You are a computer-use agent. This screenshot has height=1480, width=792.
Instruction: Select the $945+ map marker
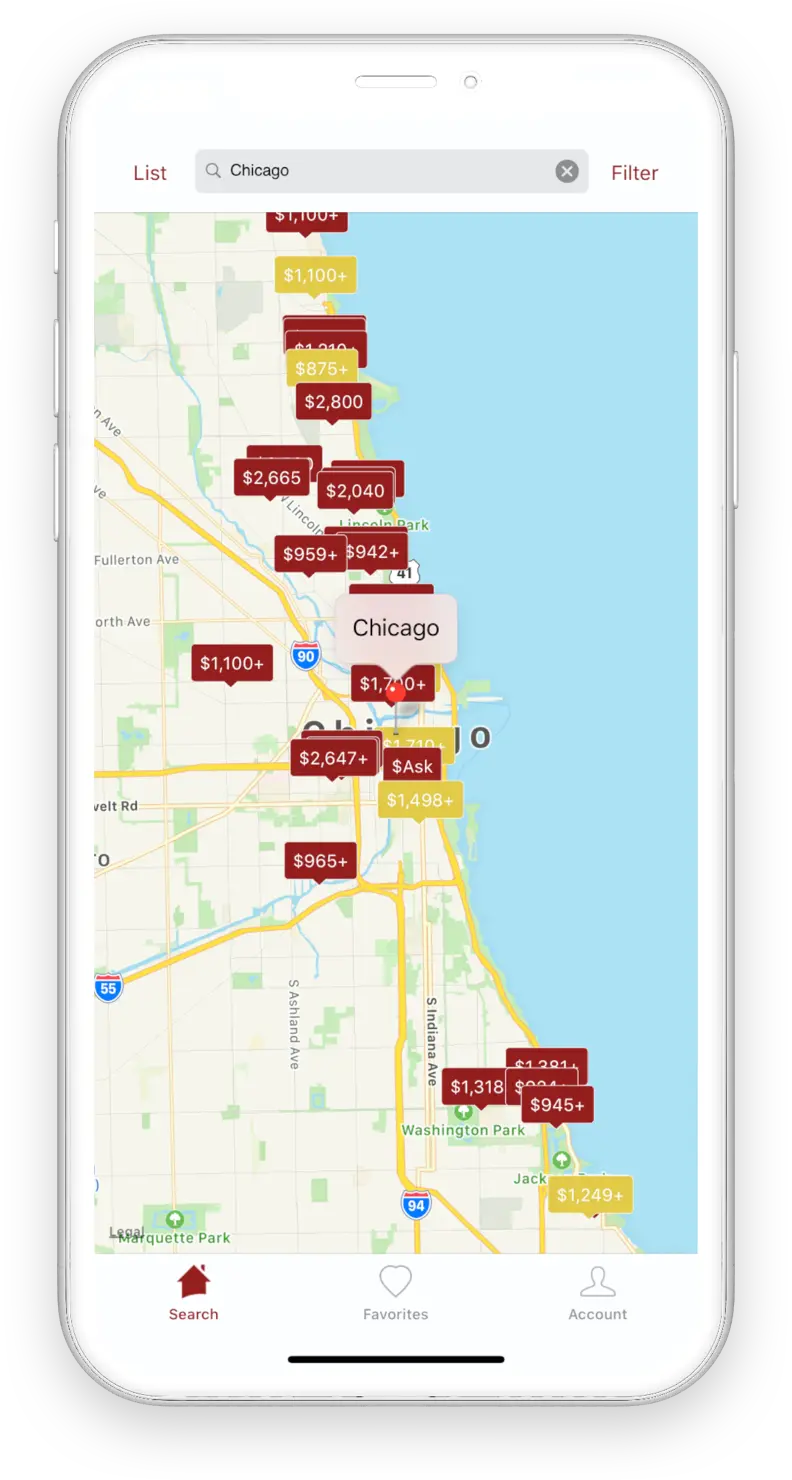[x=557, y=1105]
